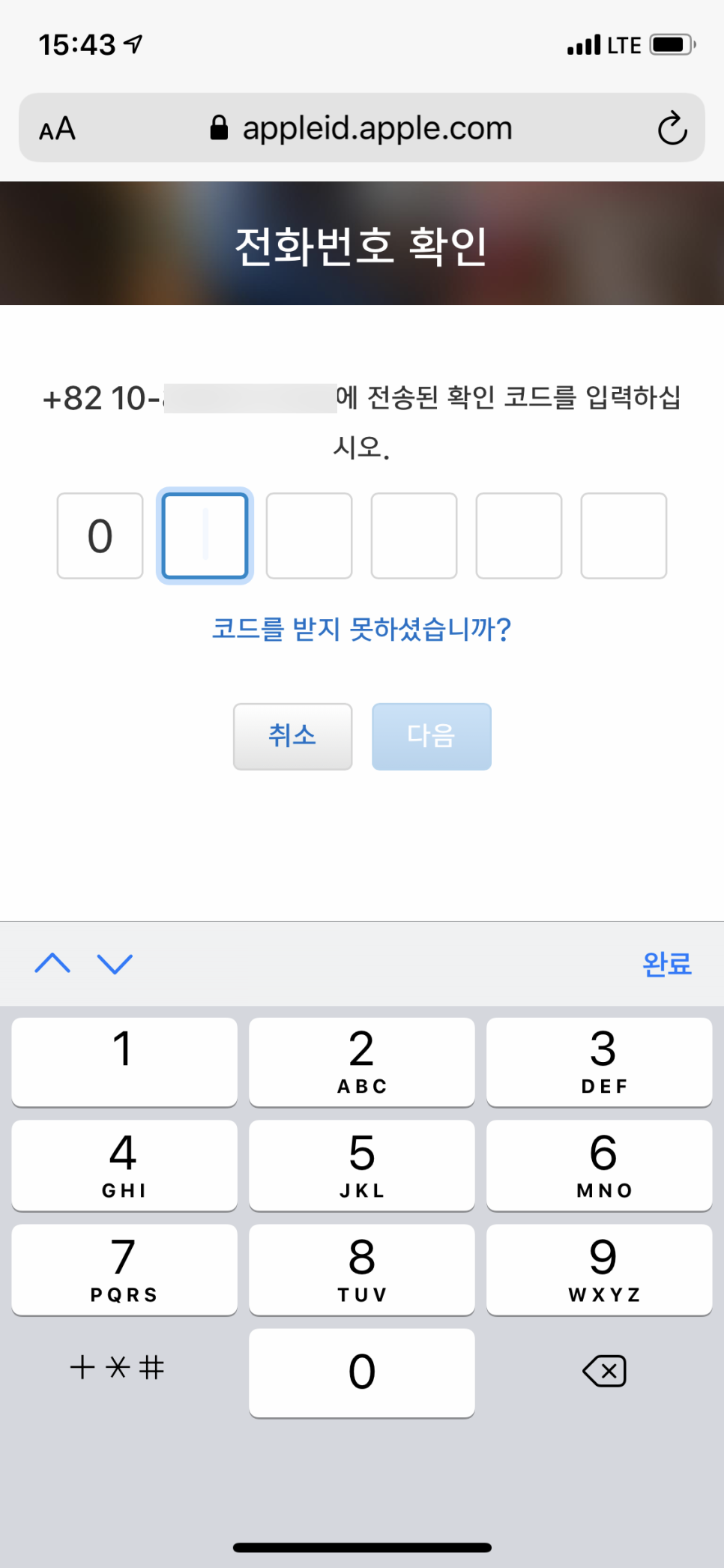The width and height of the screenshot is (724, 1568).
Task: Tap the down chevron above the keyboard
Action: (x=114, y=963)
